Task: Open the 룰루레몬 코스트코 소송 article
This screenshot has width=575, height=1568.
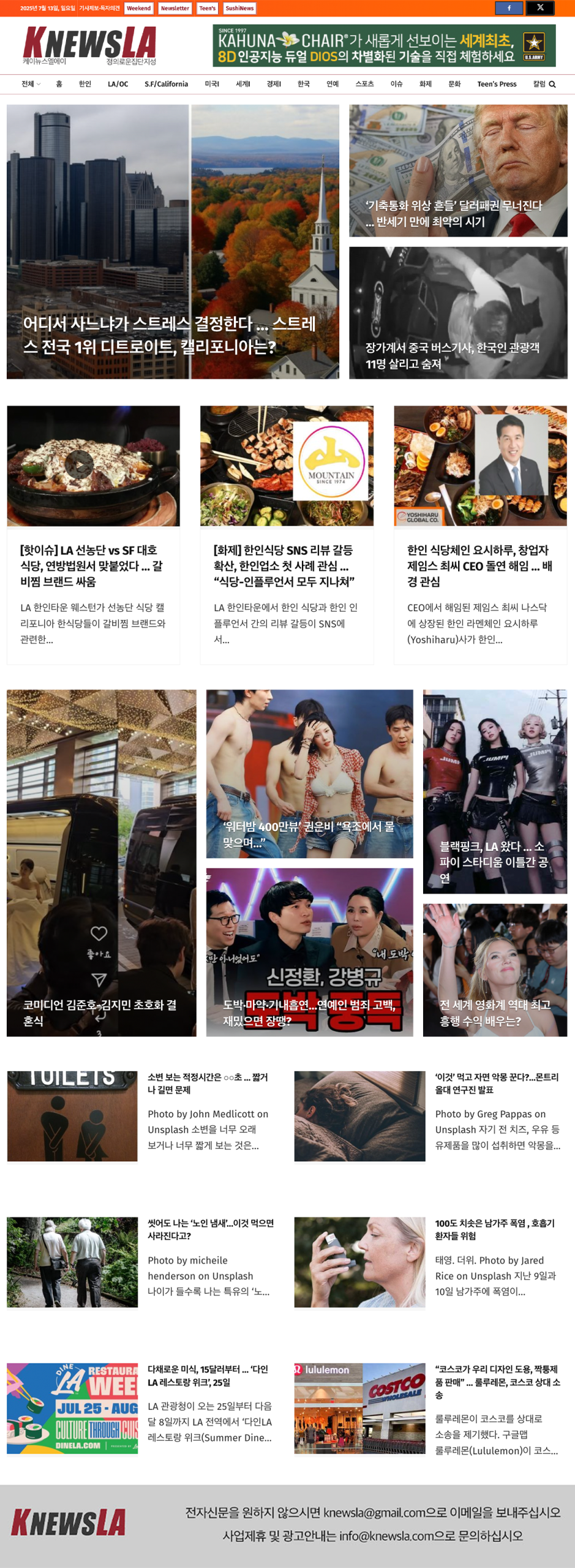Action: tap(497, 1381)
